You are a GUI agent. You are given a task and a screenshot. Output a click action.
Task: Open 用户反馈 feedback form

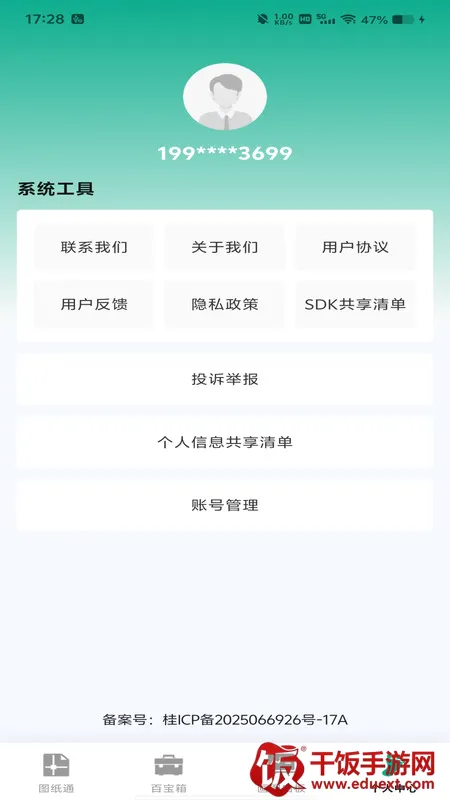94,305
